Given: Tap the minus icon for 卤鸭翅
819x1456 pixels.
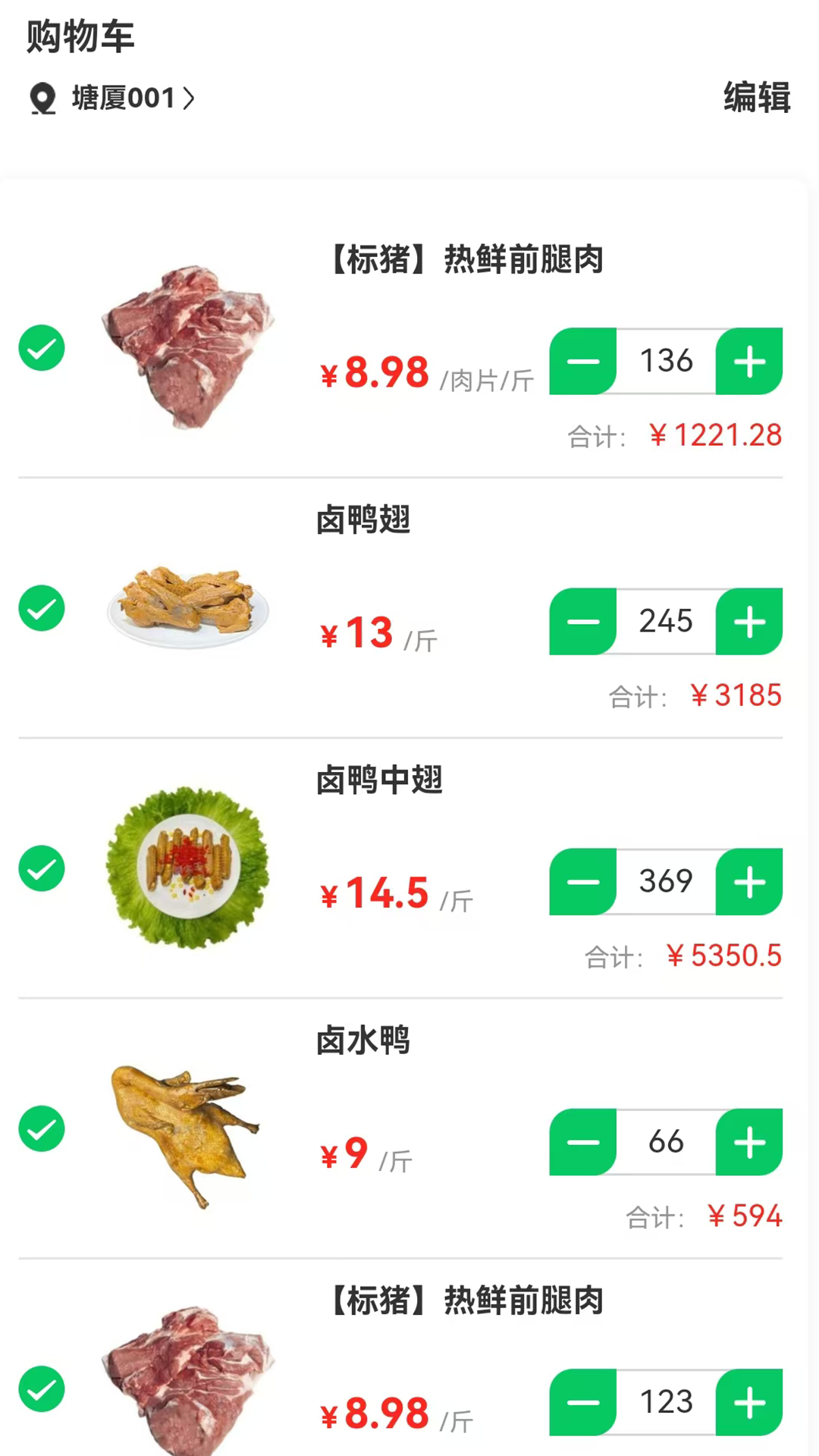Looking at the screenshot, I should tap(582, 622).
